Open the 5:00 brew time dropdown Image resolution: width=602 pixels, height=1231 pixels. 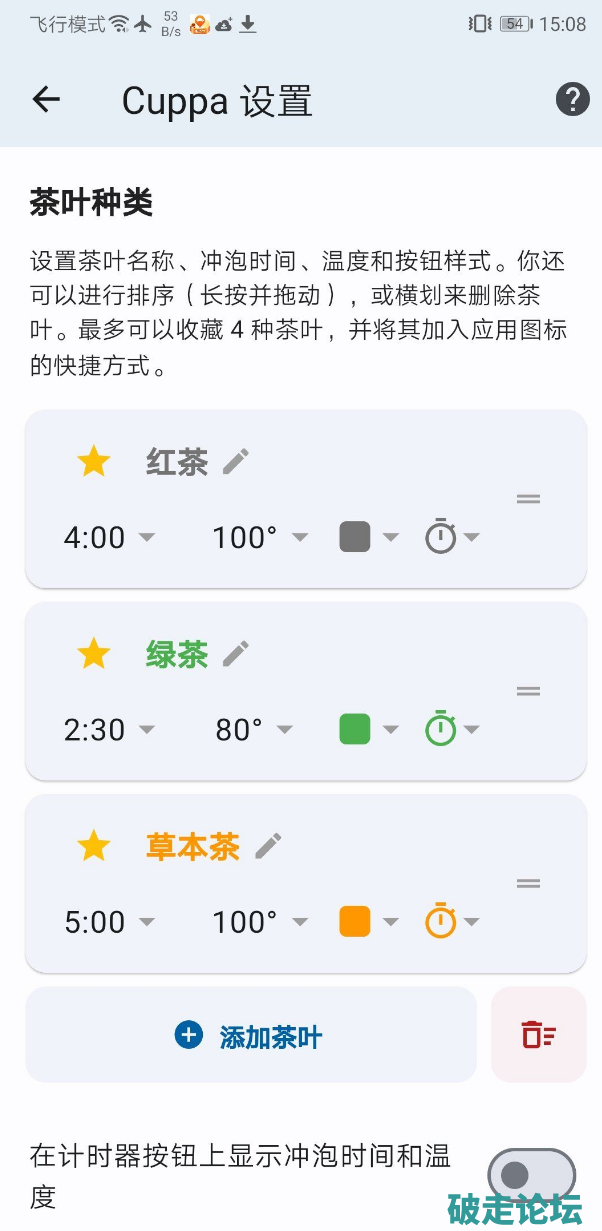(x=109, y=922)
